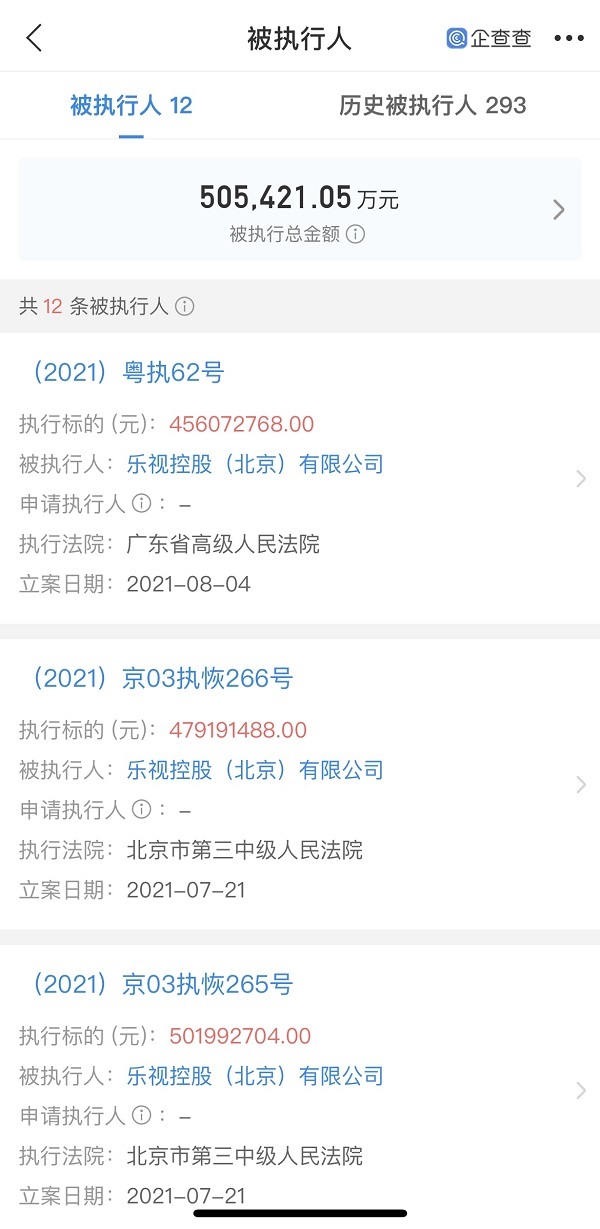Open 乐视控股 company link in 京03执恢266号 case
Image resolution: width=600 pixels, height=1229 pixels.
coord(255,770)
